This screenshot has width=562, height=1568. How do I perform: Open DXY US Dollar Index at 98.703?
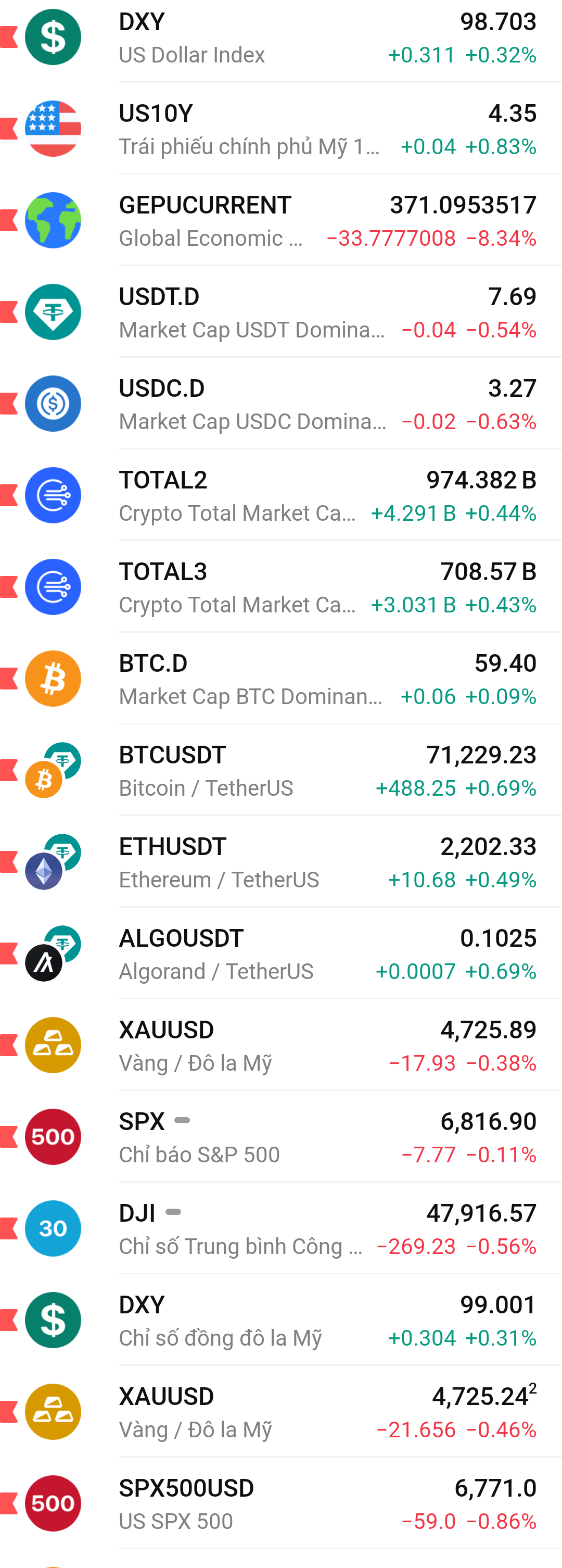tap(281, 37)
